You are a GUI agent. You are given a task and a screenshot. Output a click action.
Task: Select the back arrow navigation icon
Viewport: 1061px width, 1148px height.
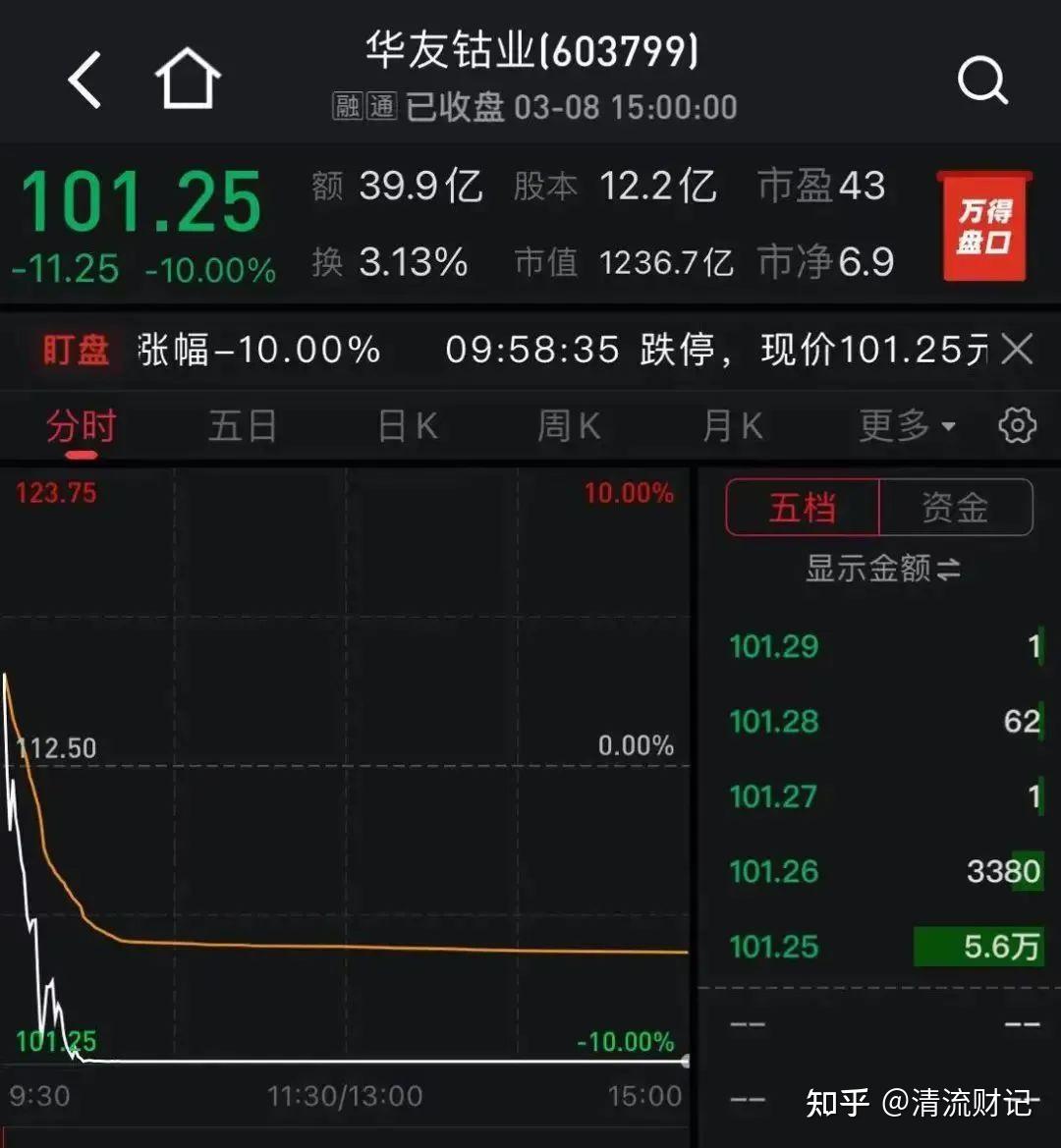pyautogui.click(x=85, y=81)
